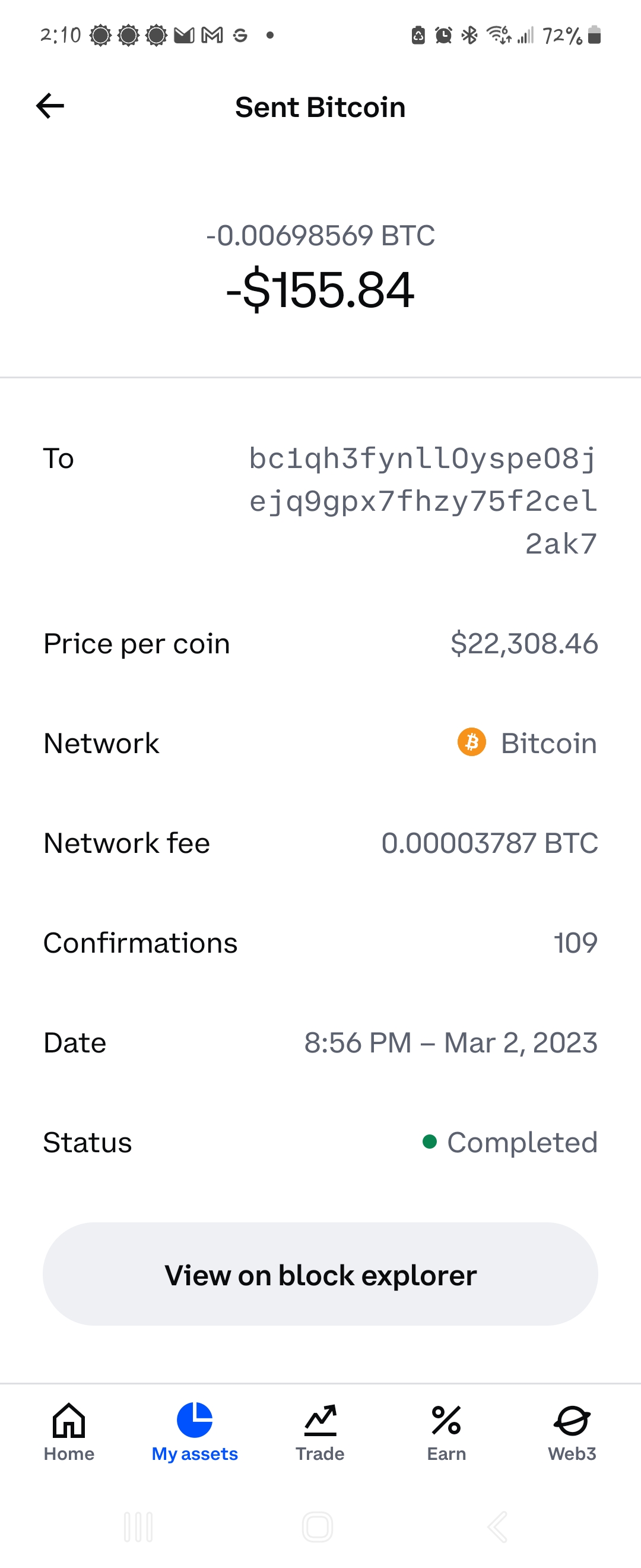Go back using the top arrow
Screen dimensions: 641x1568
pos(50,106)
